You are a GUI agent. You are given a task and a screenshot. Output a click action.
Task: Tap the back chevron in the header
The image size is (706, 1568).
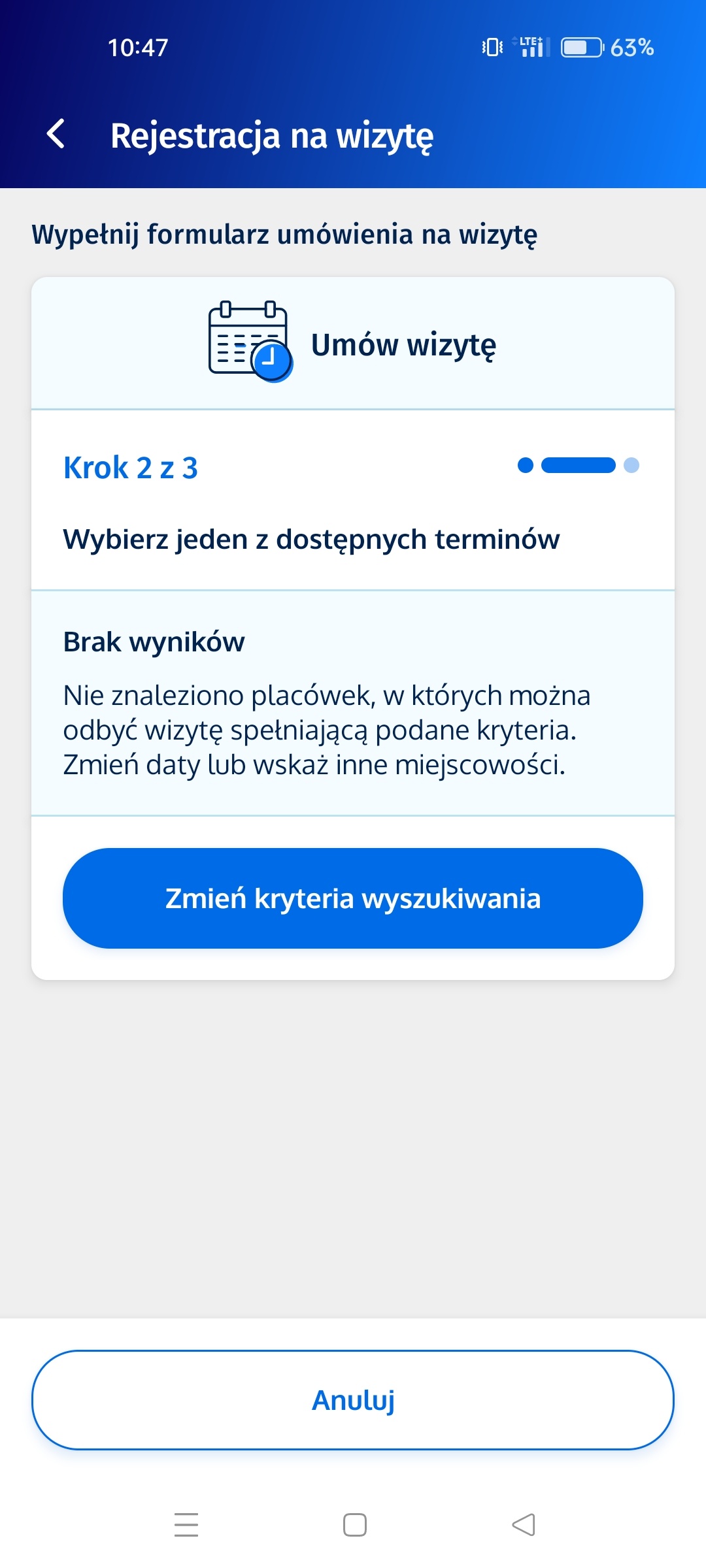56,135
